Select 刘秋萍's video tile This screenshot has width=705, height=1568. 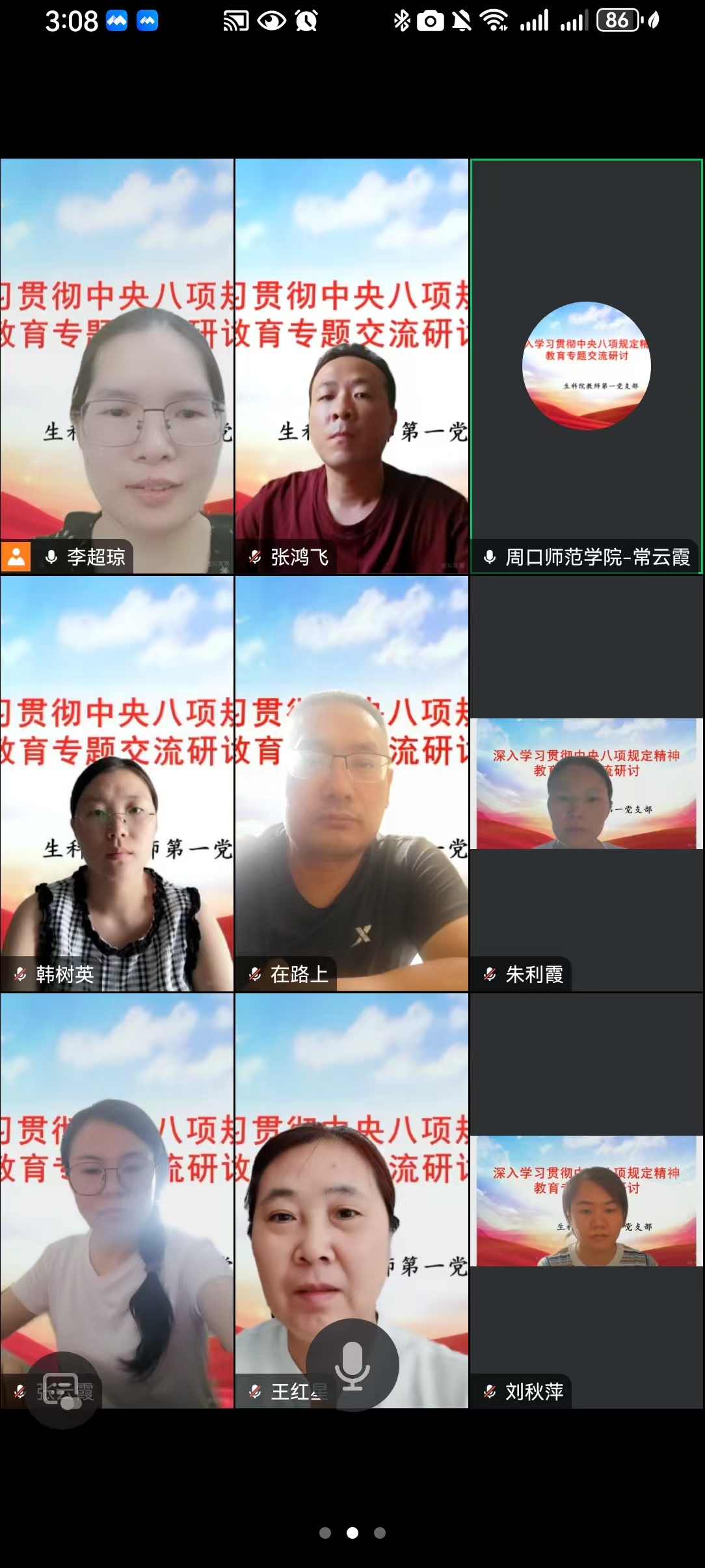586,1201
